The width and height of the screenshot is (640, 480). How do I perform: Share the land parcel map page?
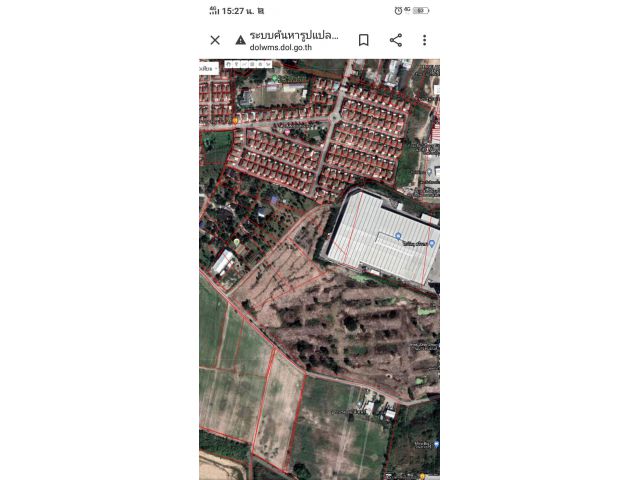point(395,40)
